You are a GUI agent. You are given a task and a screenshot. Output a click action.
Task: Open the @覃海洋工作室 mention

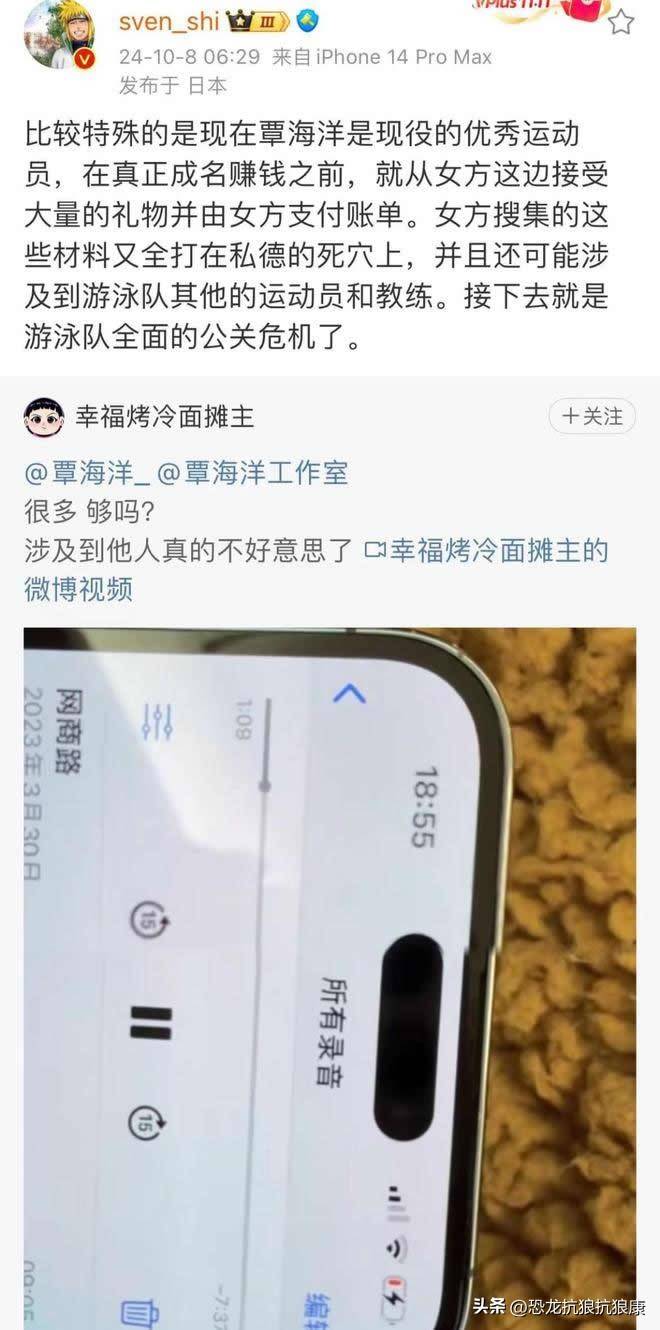253,472
